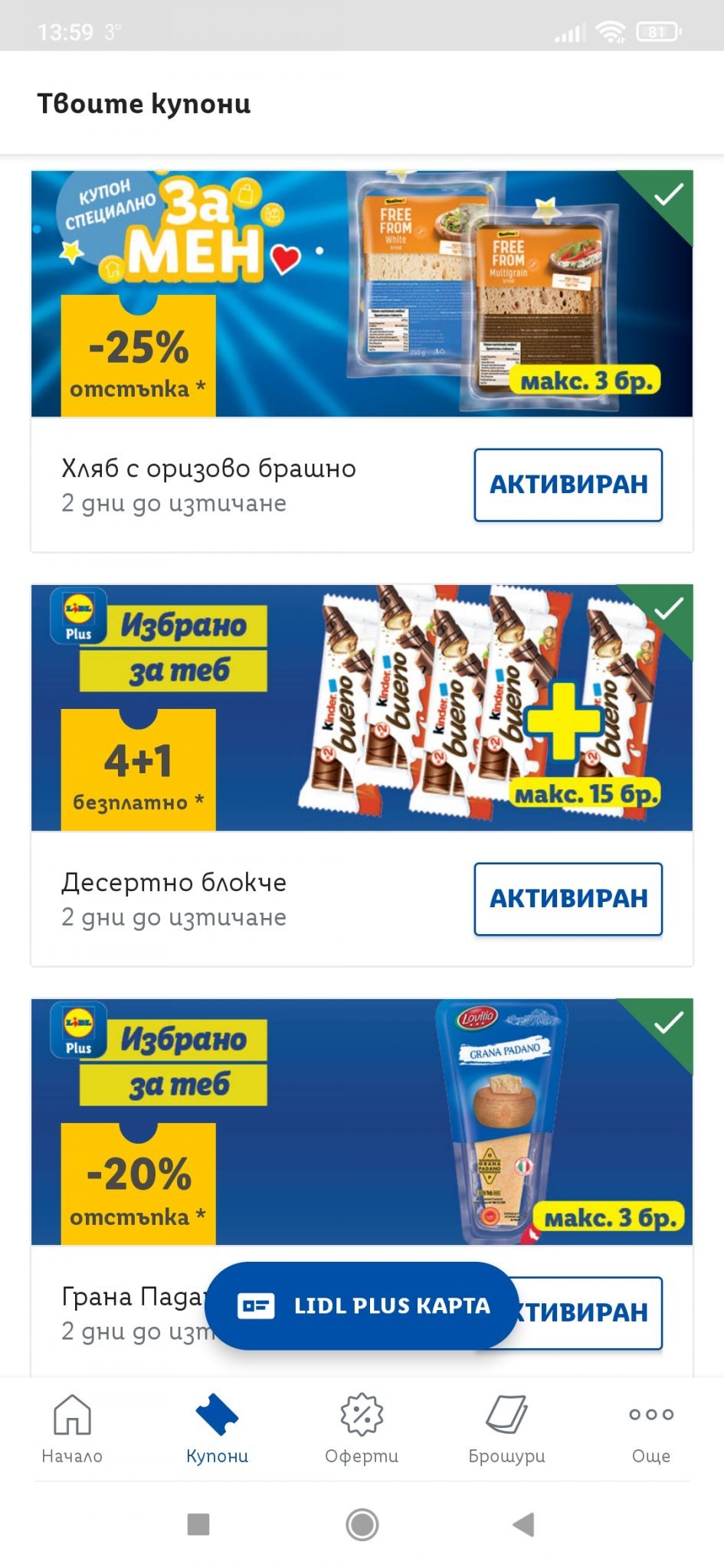
Task: Open the Grana Padano -20% coupon banner
Action: (362, 1121)
